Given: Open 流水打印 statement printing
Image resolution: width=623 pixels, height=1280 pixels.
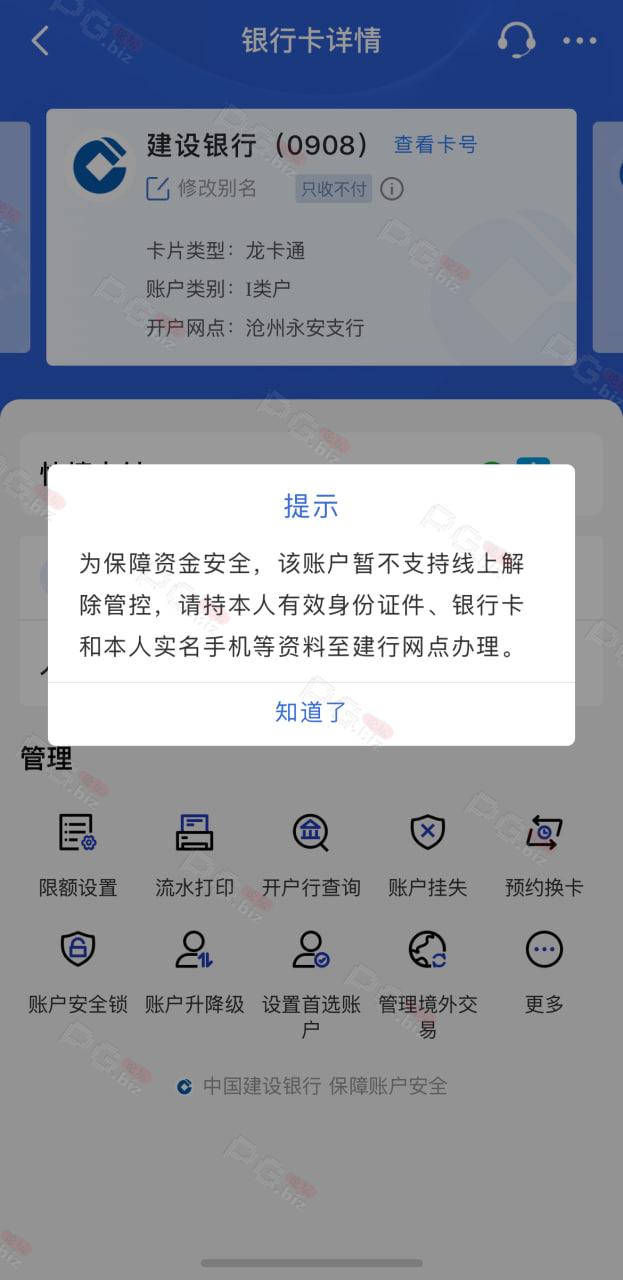Looking at the screenshot, I should click(194, 855).
